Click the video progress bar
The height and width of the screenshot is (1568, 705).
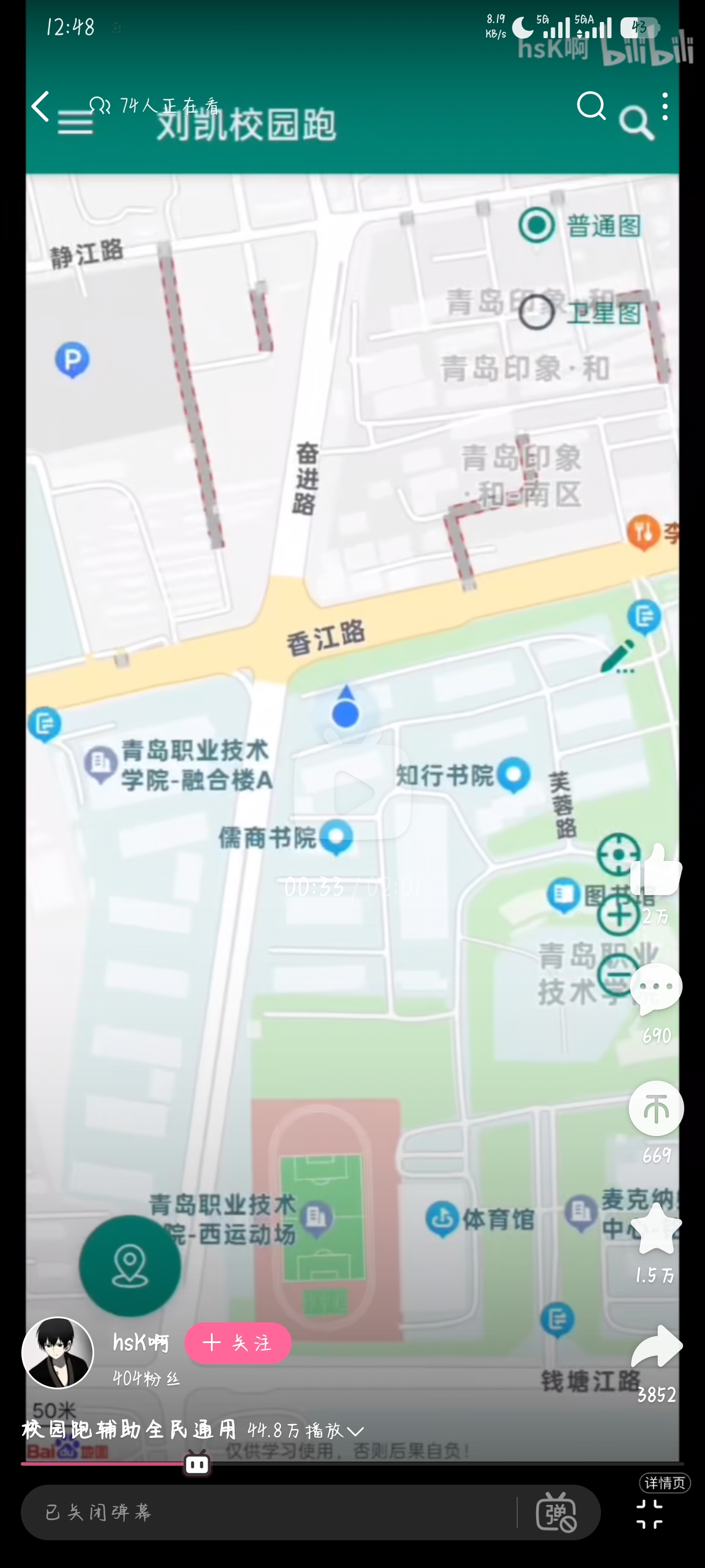tap(196, 1465)
